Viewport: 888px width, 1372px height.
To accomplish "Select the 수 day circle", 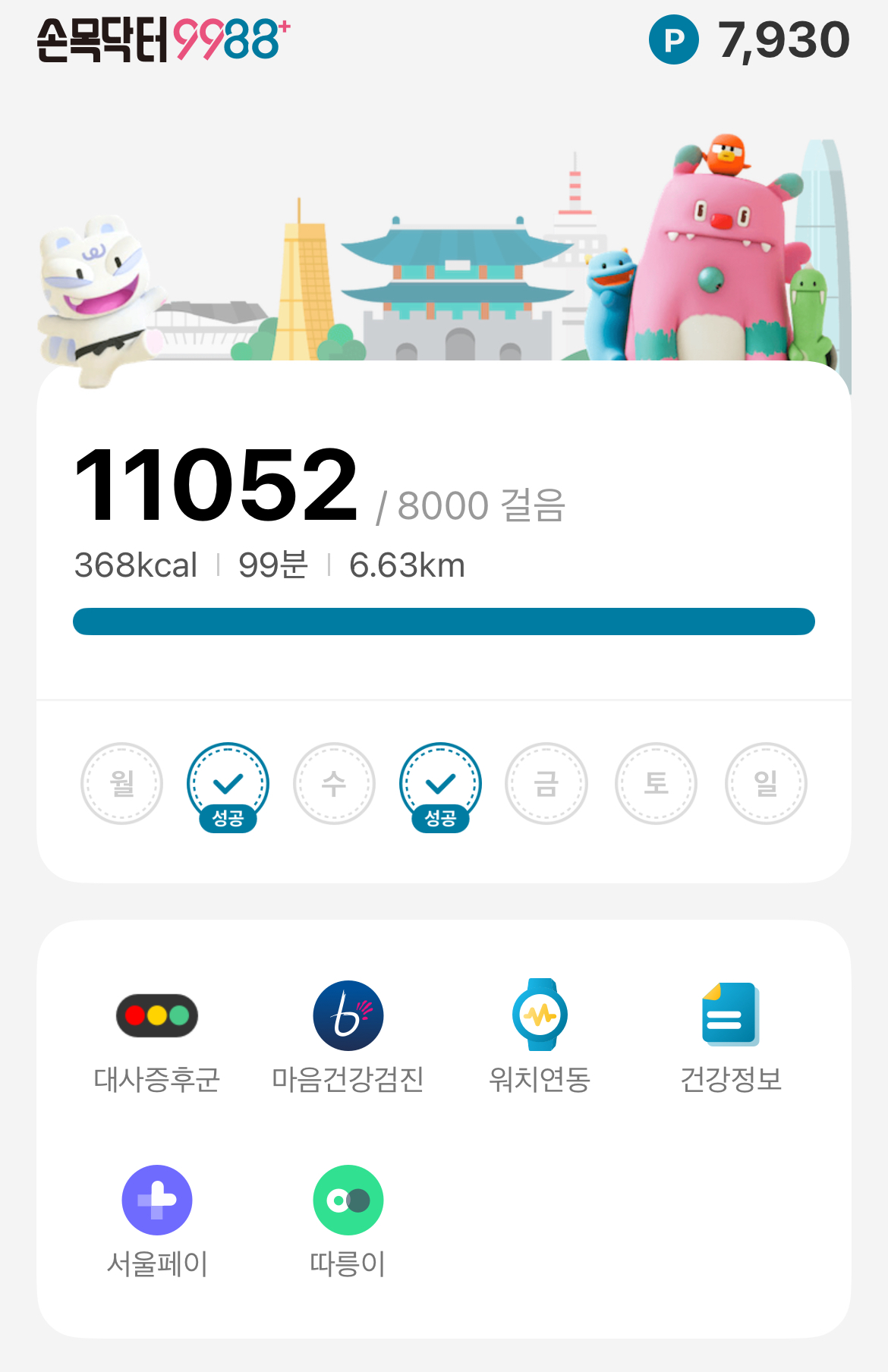I will pos(335,783).
